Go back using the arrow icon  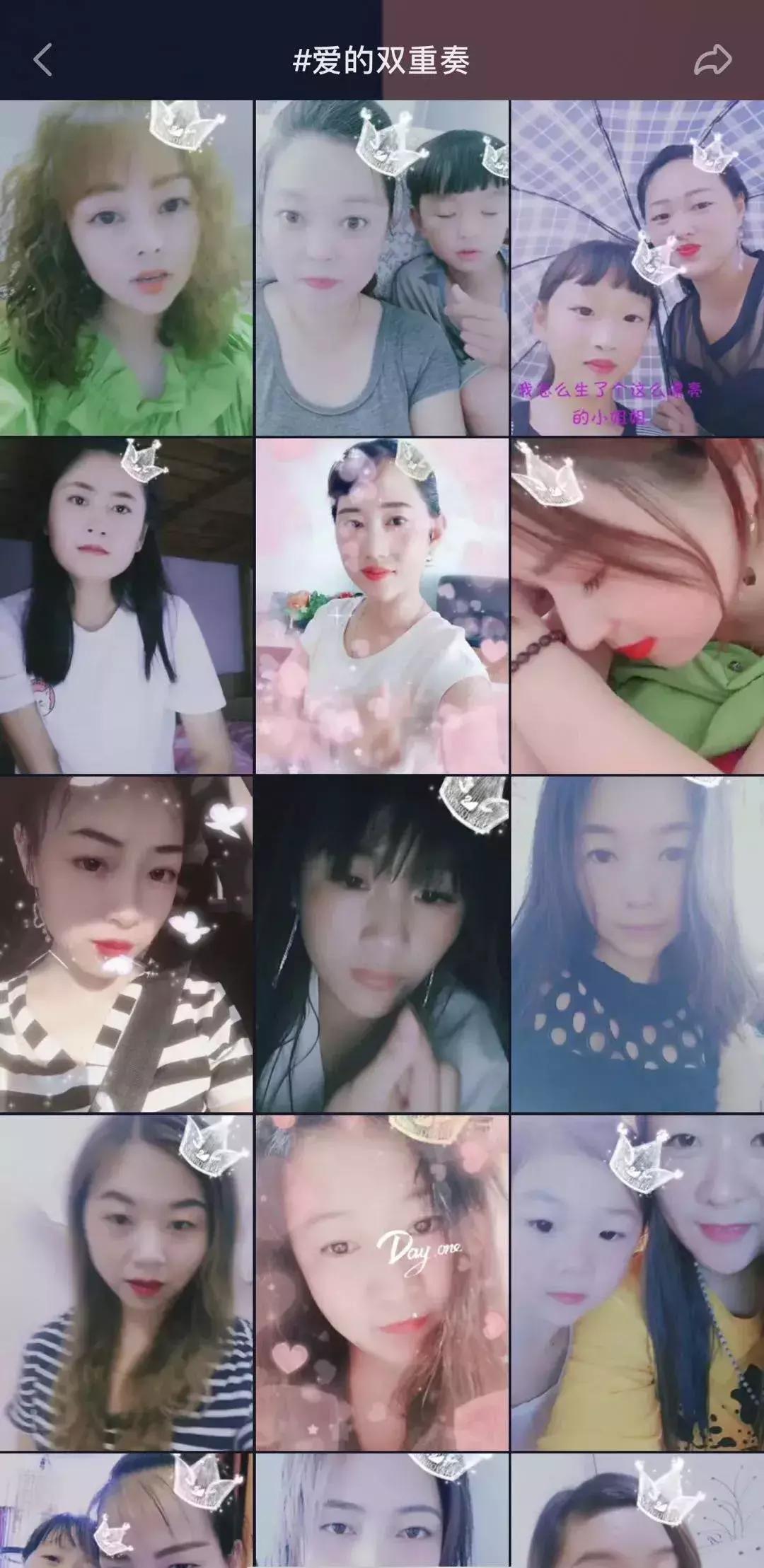pyautogui.click(x=43, y=60)
